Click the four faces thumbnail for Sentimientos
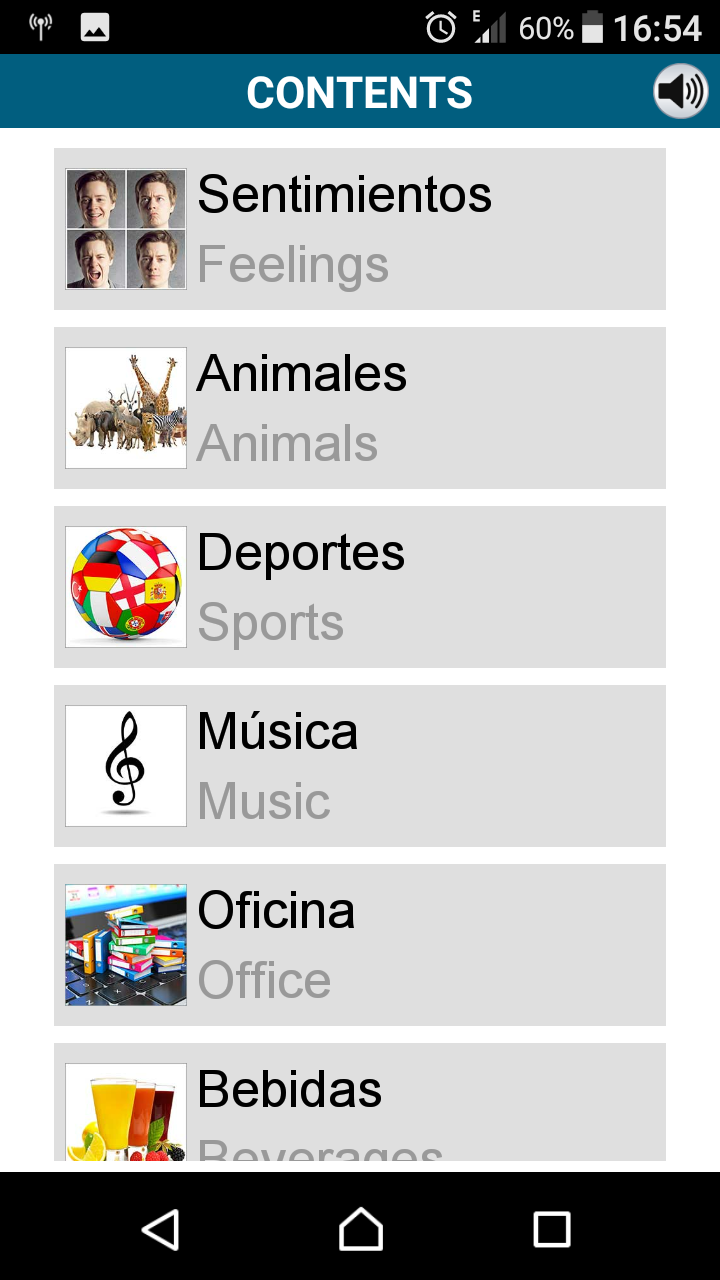The height and width of the screenshot is (1280, 720). pos(125,228)
